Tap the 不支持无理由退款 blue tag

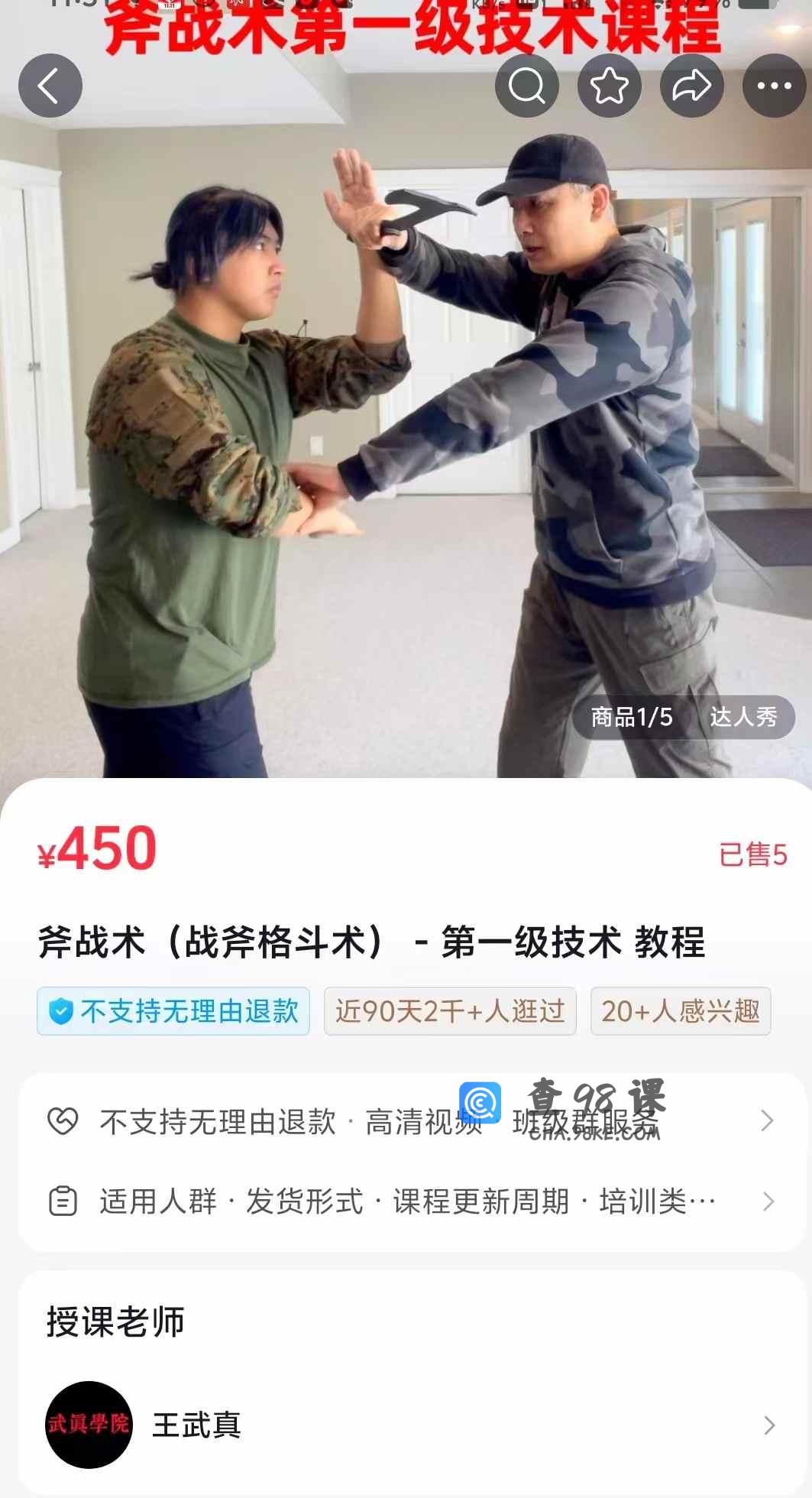click(173, 1011)
